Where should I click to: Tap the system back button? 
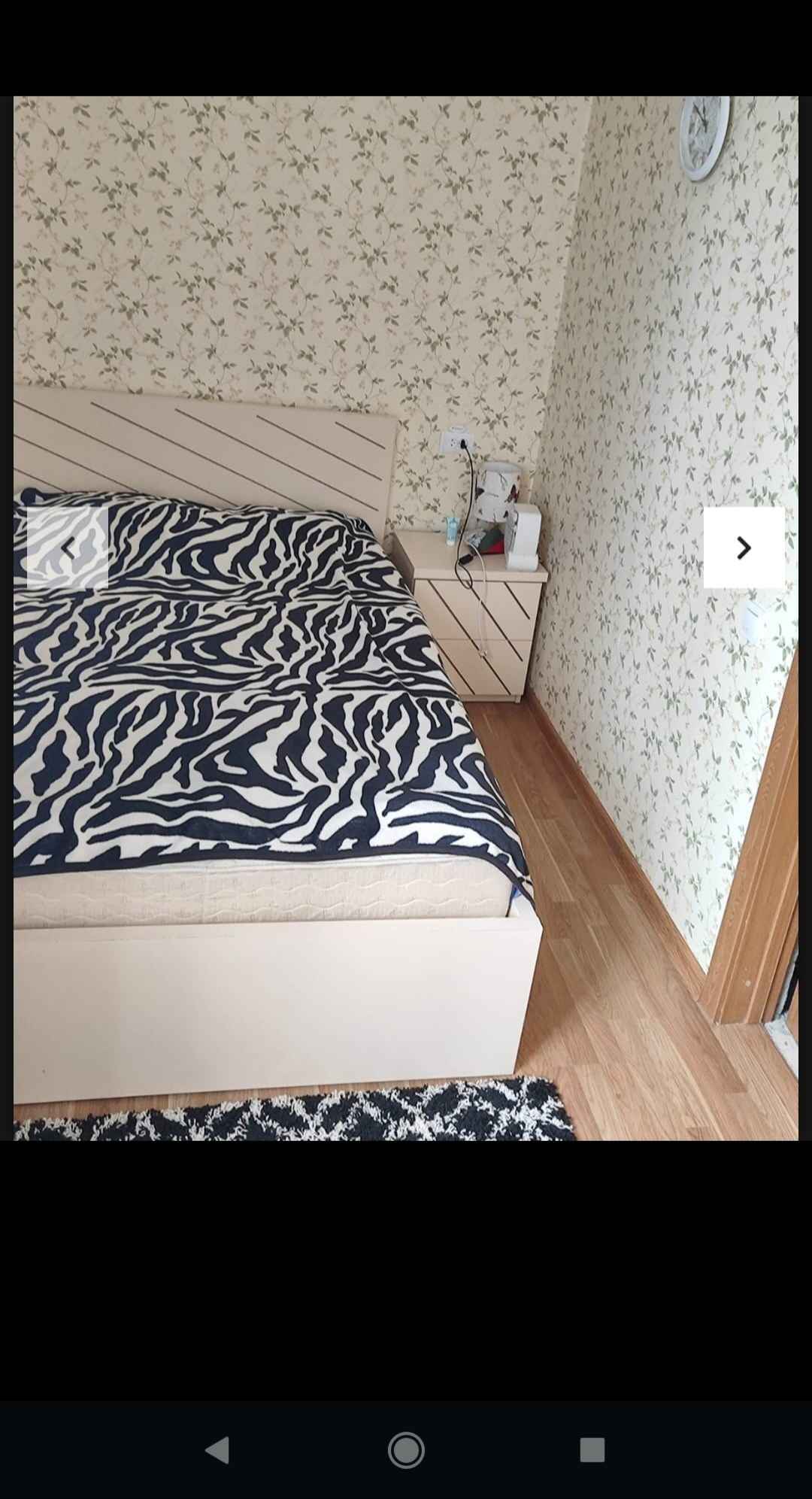pyautogui.click(x=217, y=1449)
